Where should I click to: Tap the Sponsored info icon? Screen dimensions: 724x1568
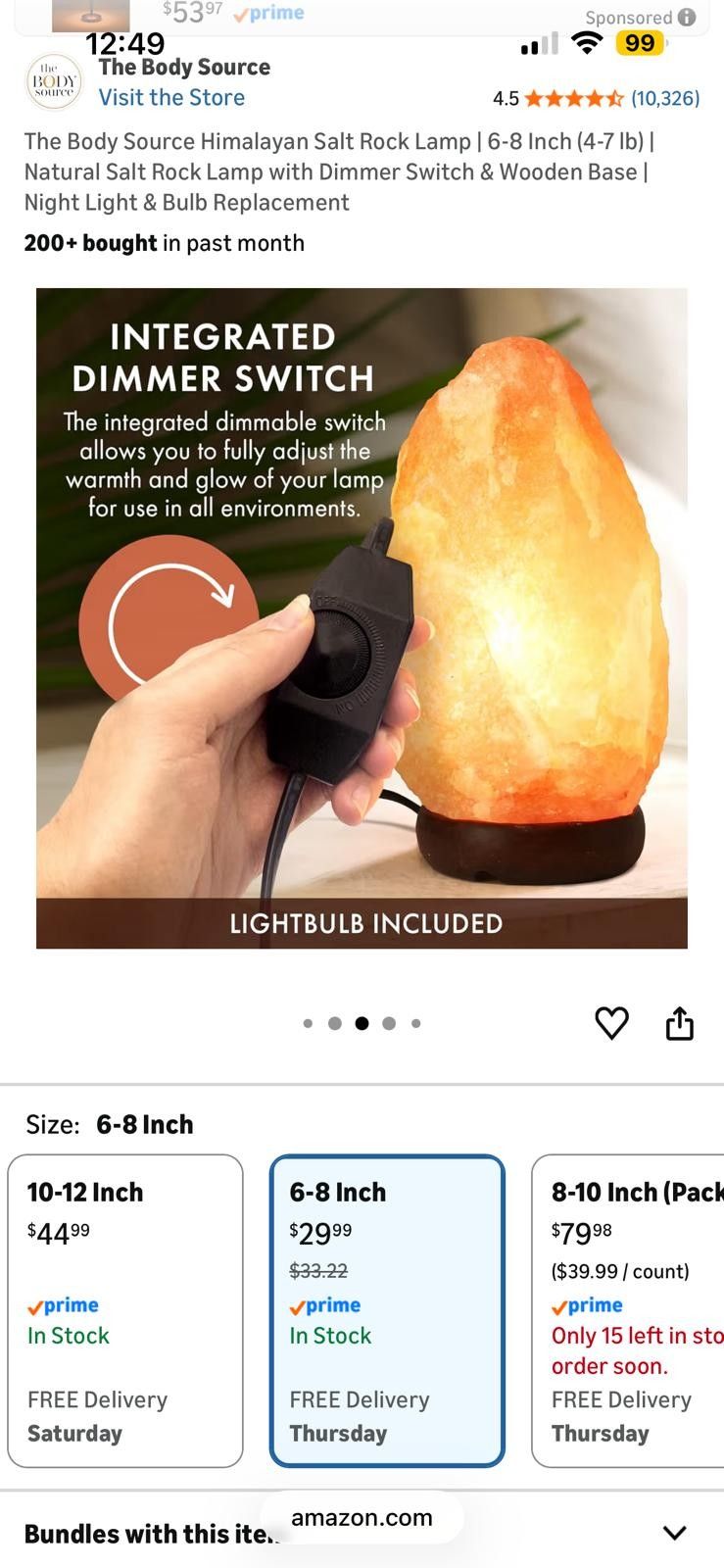(688, 17)
